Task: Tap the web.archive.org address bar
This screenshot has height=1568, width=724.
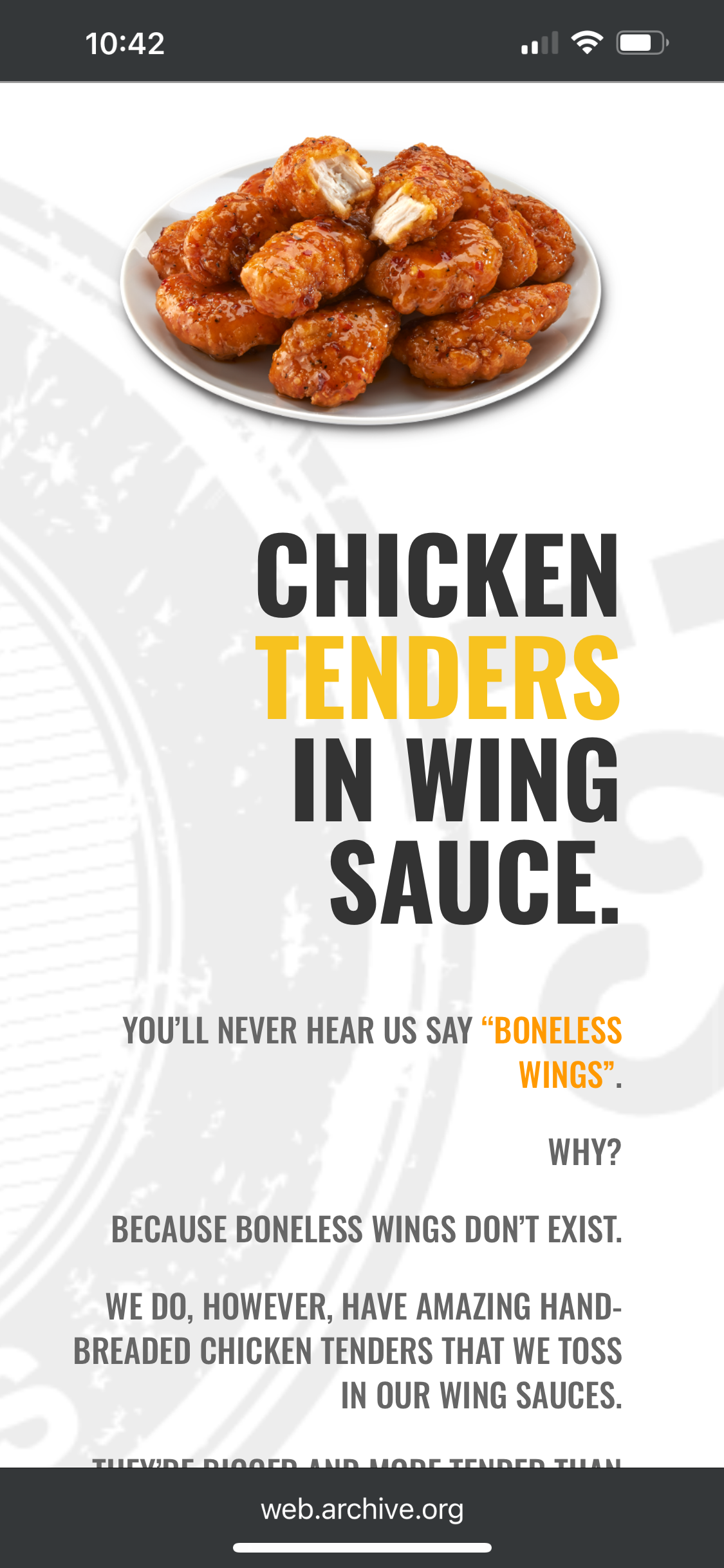Action: [362, 1509]
